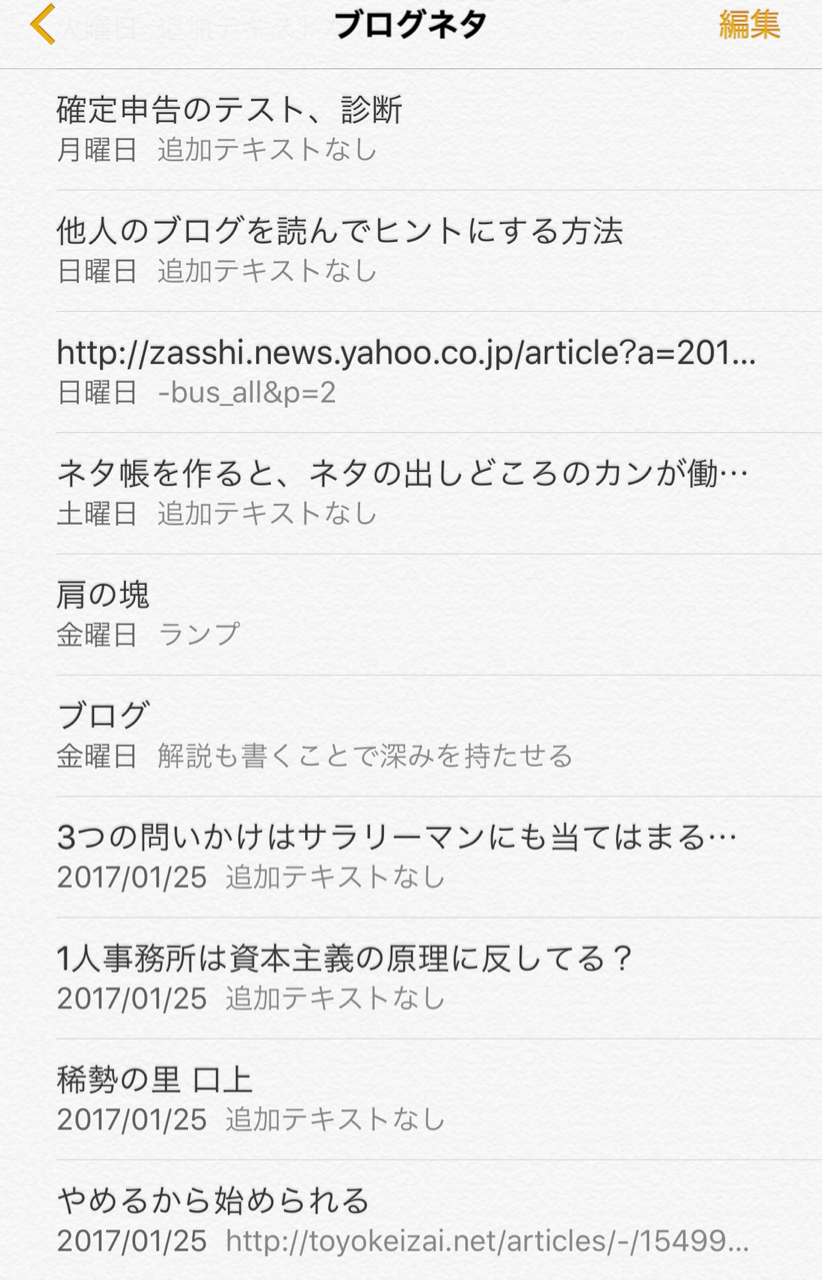Open note 1人事務所は資本主義の原理に反してる？
Viewport: 822px width, 1280px height.
pos(411,977)
